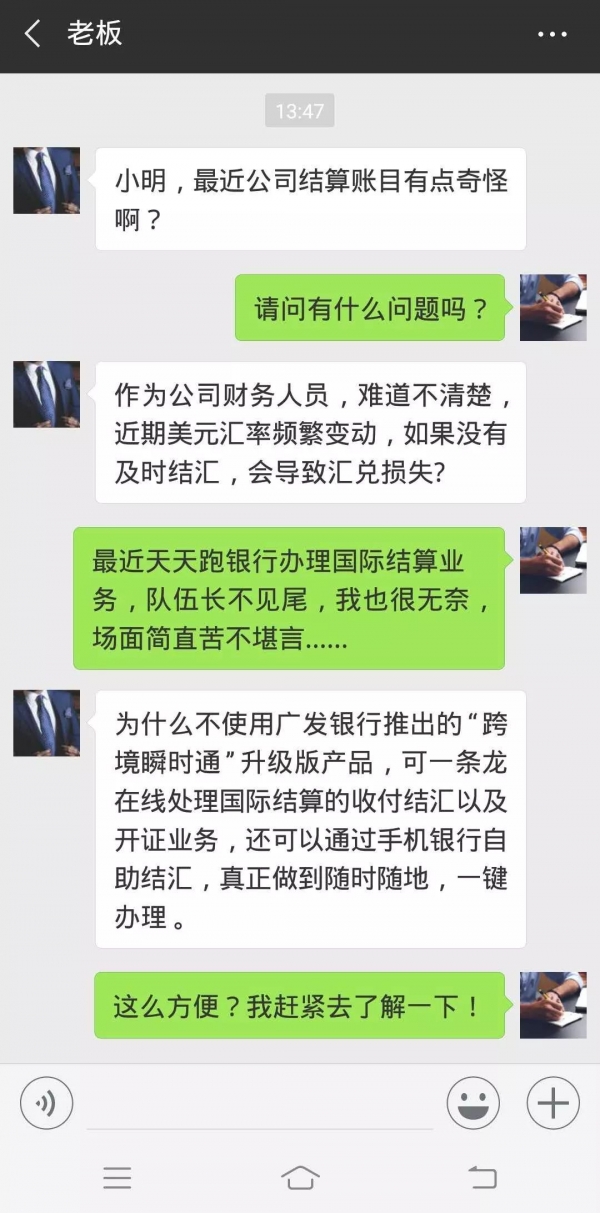This screenshot has height=1213, width=600.
Task: Open the plus attachments menu
Action: [553, 1103]
